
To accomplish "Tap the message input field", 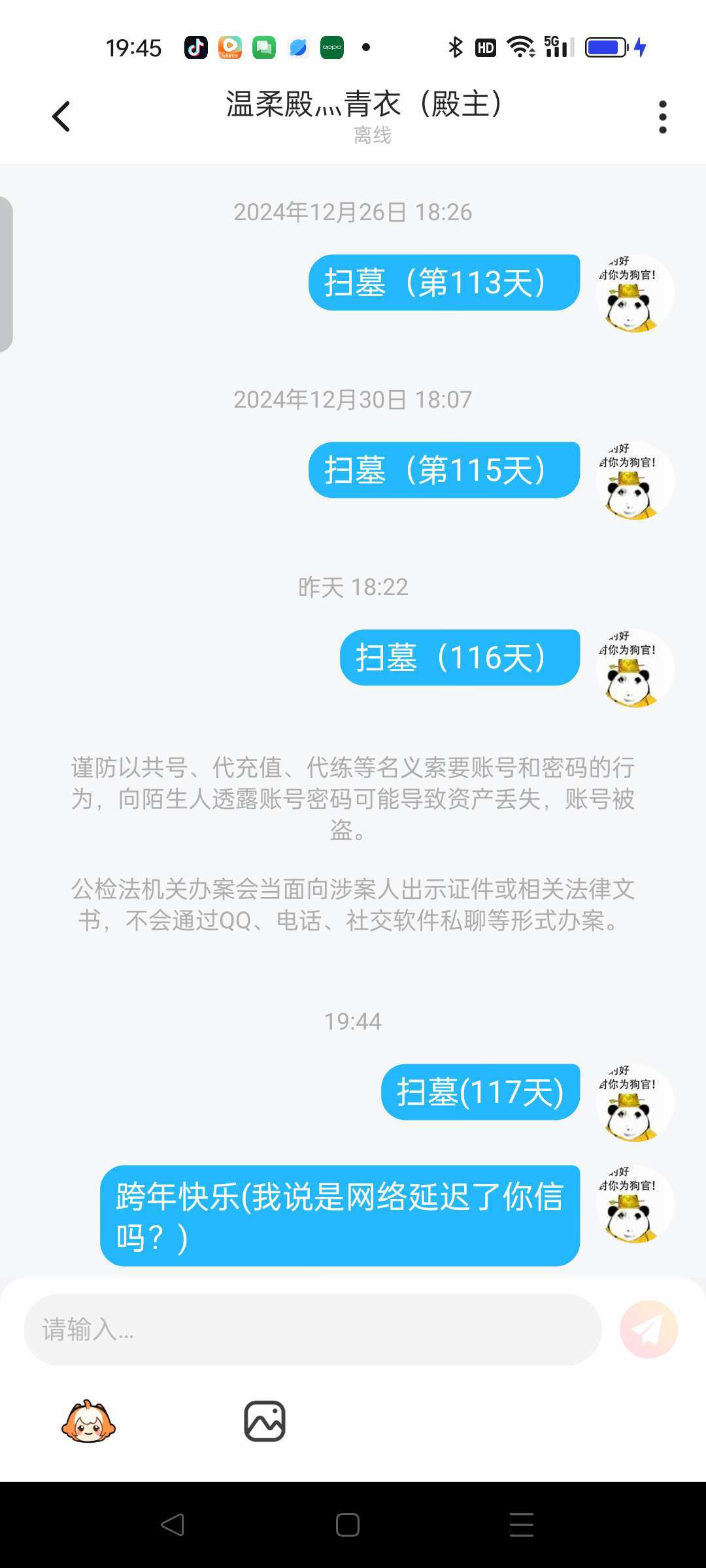I will [312, 1329].
